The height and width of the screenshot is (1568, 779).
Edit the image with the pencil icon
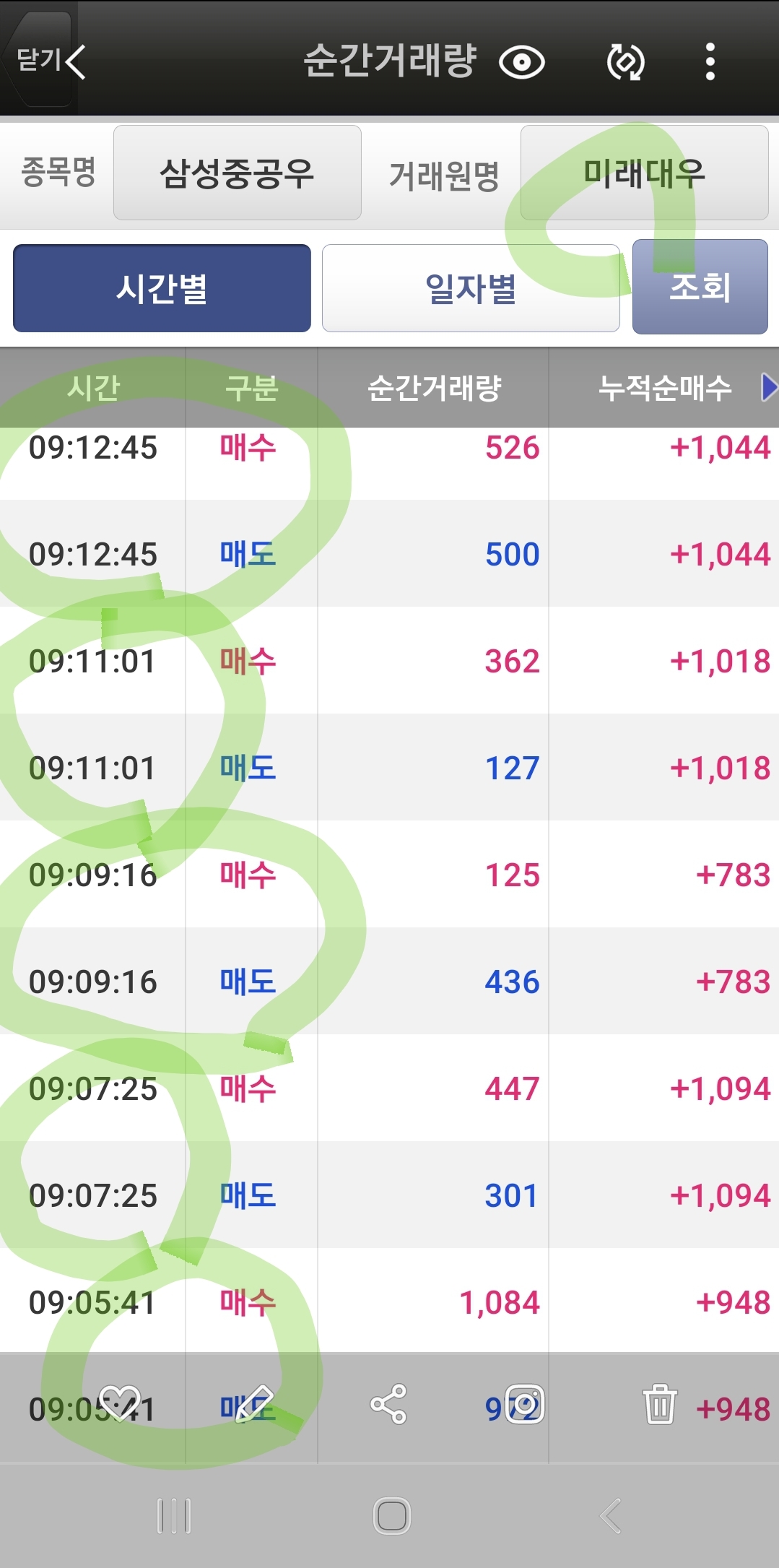(x=255, y=1404)
